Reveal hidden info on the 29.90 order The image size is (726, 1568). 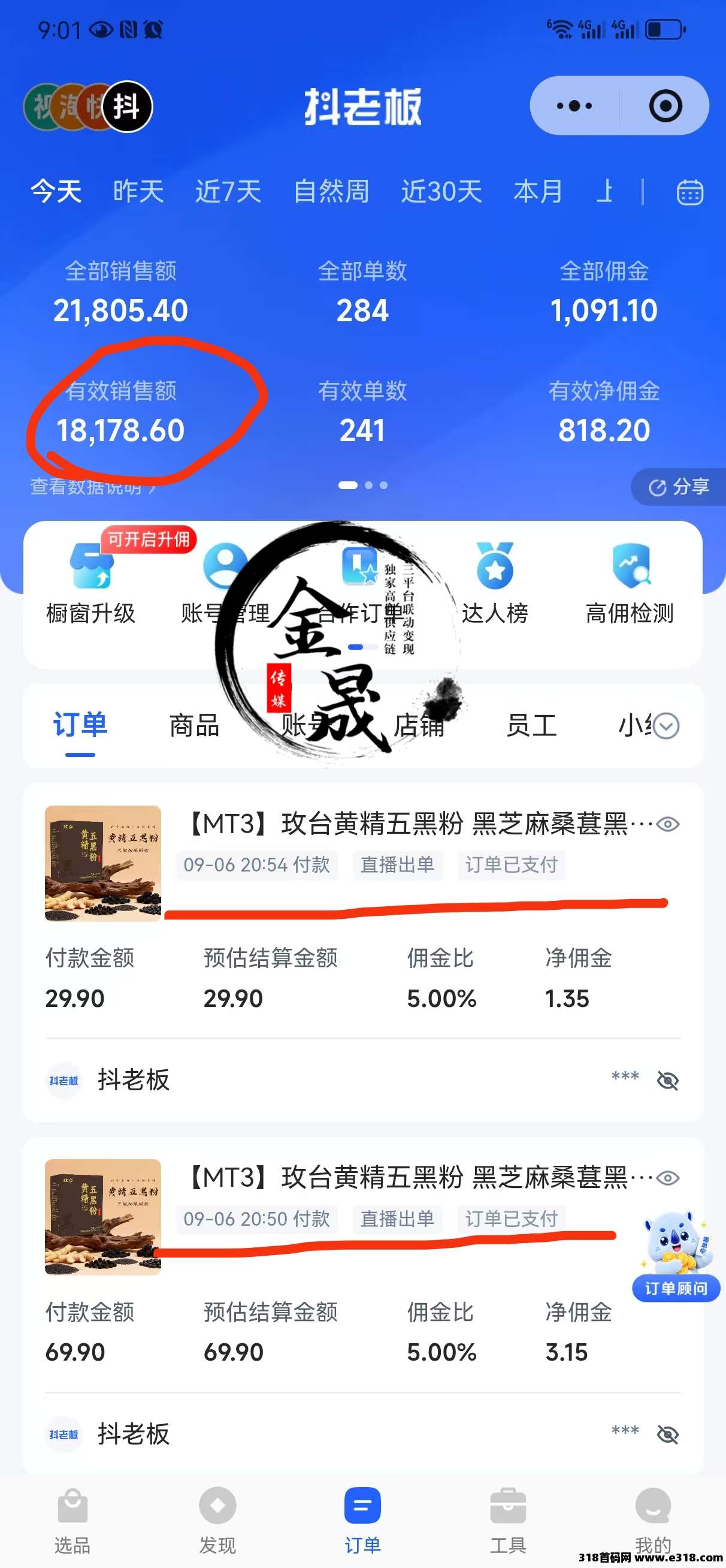click(x=667, y=1081)
